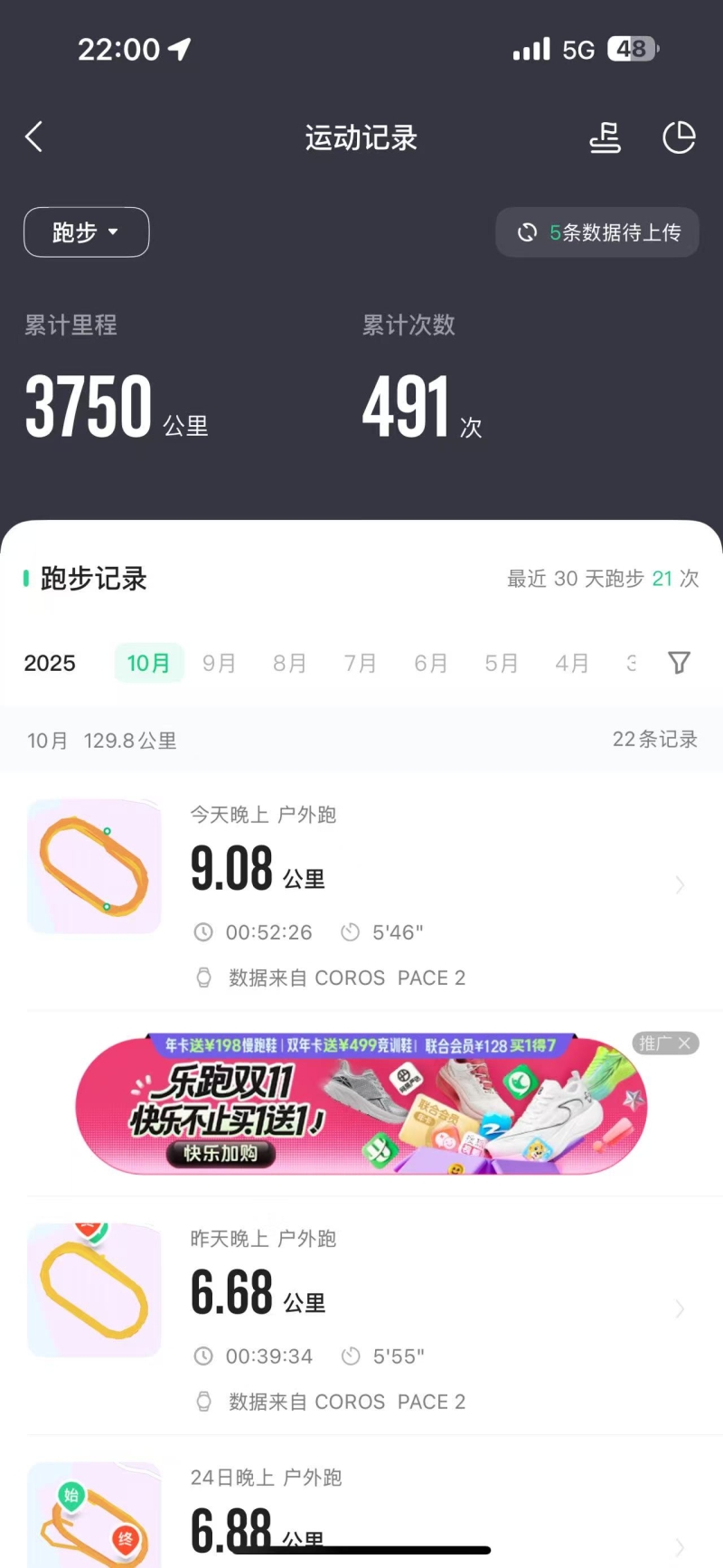
Task: Switch to 5月 records
Action: (501, 663)
